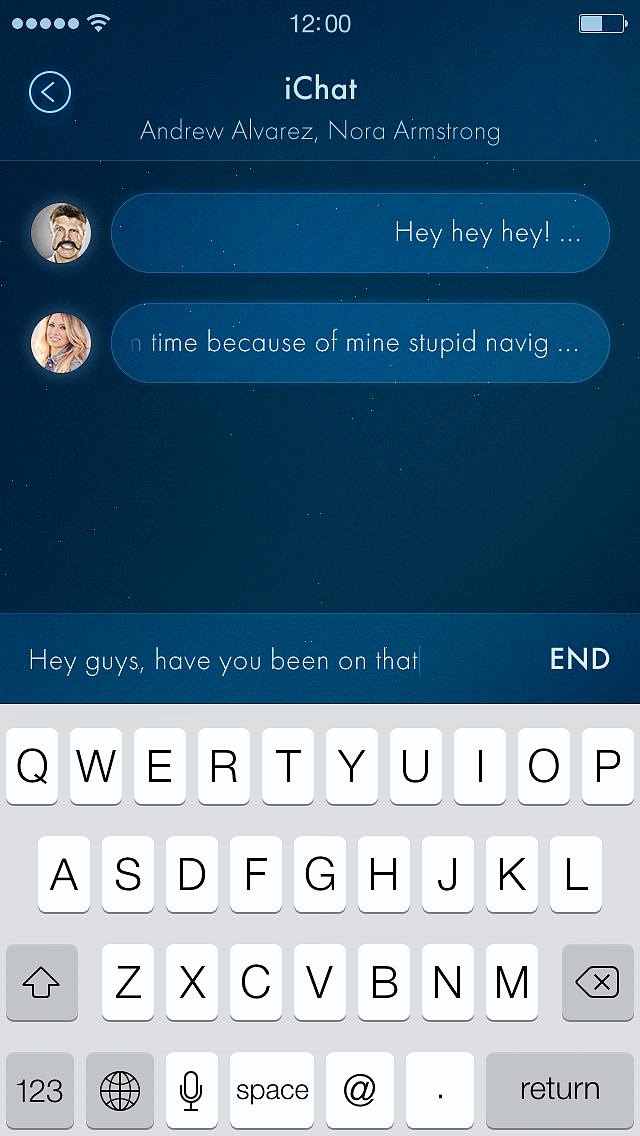This screenshot has height=1136, width=640.
Task: Tap the mustached man's avatar
Action: coord(61,233)
